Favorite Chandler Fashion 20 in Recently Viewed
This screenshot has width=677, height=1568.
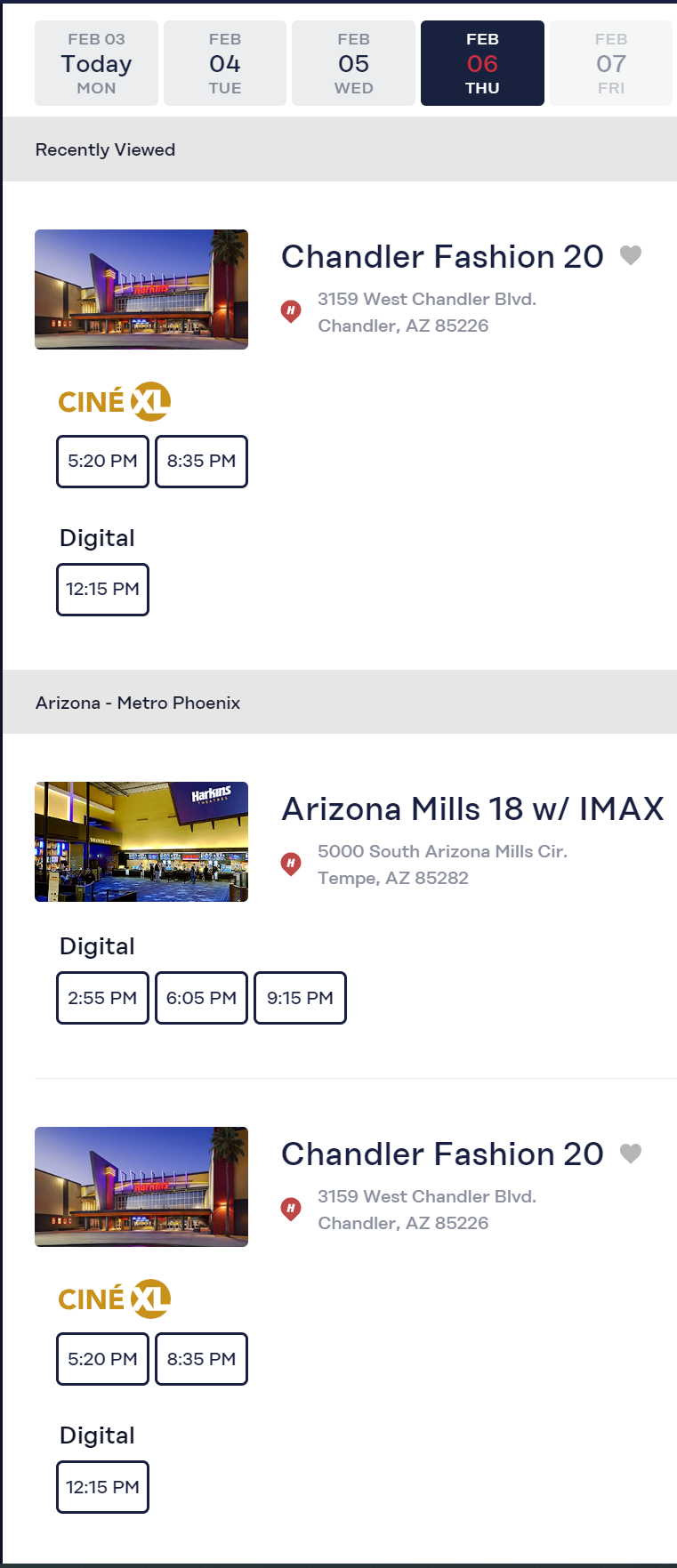tap(631, 255)
